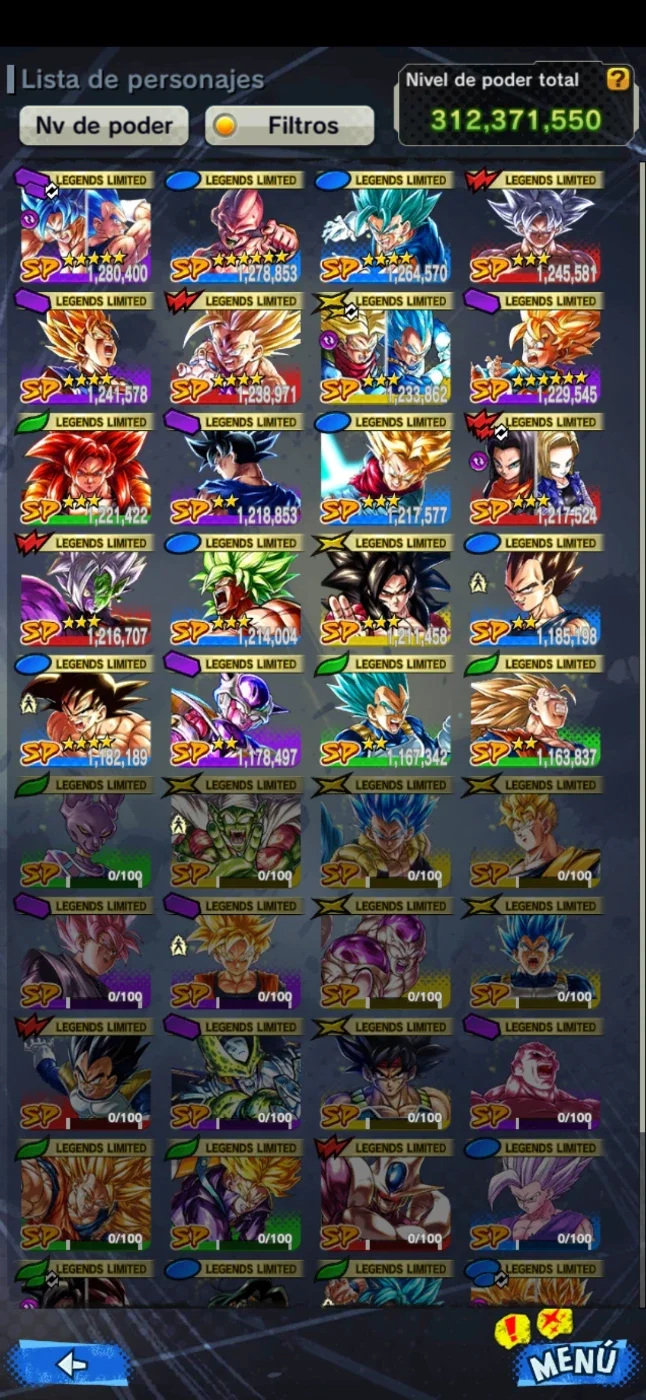
Task: Open the Nv de poder sort button
Action: tap(104, 126)
